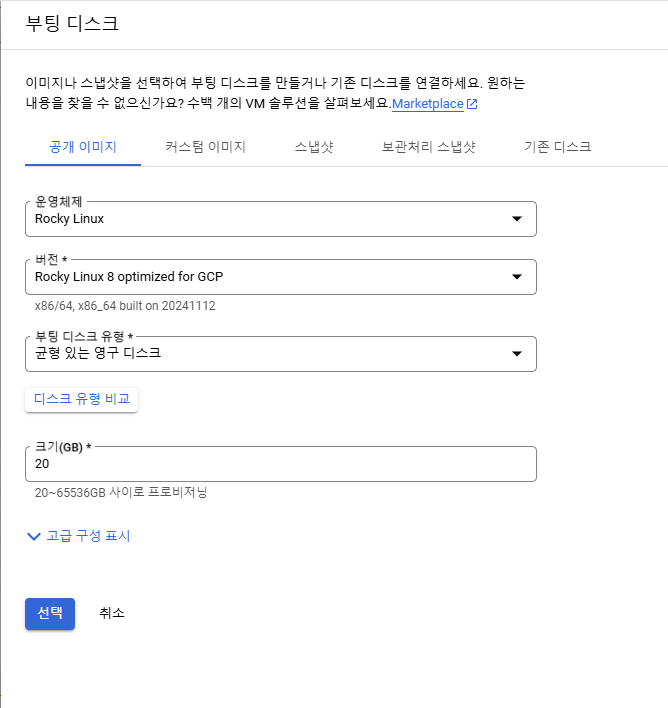Screen dimensions: 668x708
Task: Switch to the 스냅샷 tab
Action: pyautogui.click(x=314, y=147)
